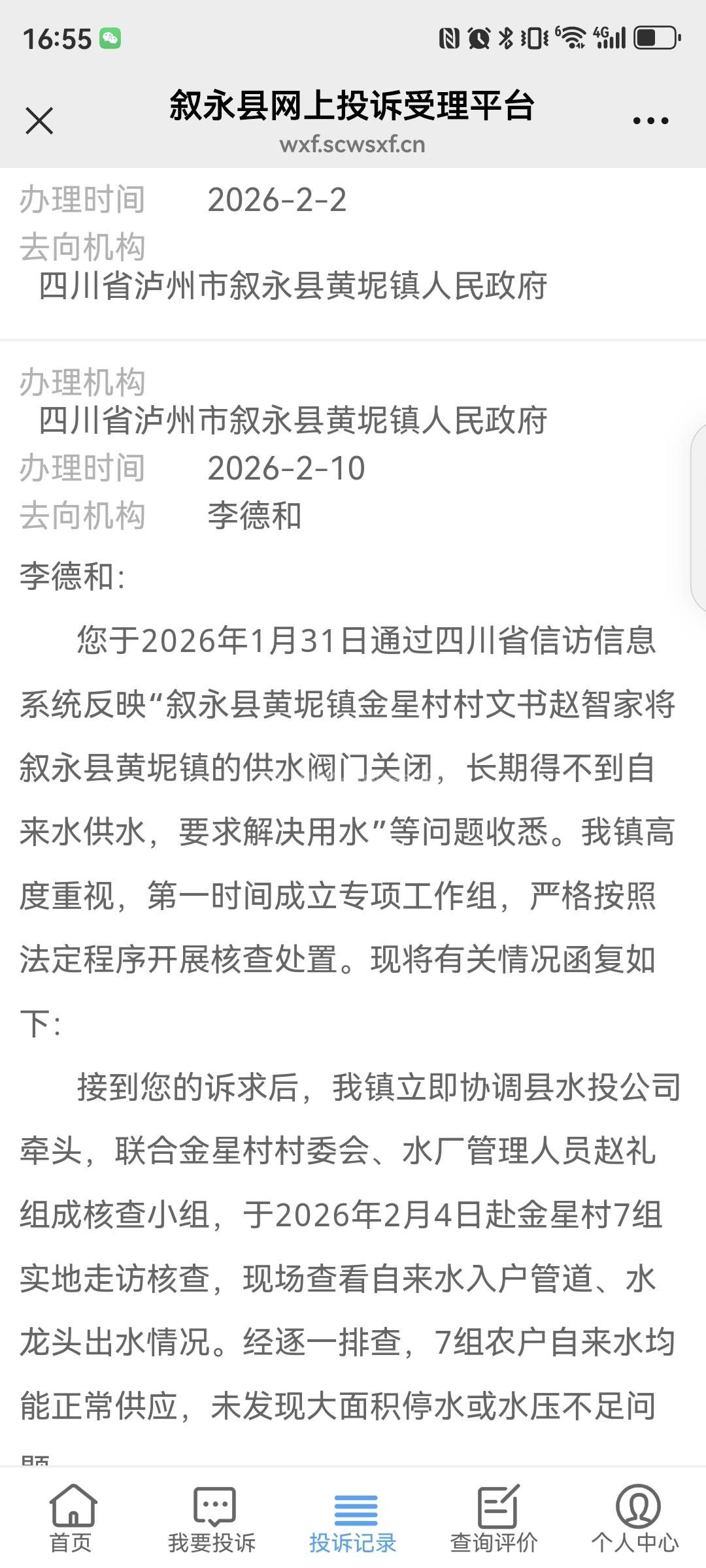Open the three-dot overflow menu
This screenshot has width=706, height=1568.
(650, 121)
